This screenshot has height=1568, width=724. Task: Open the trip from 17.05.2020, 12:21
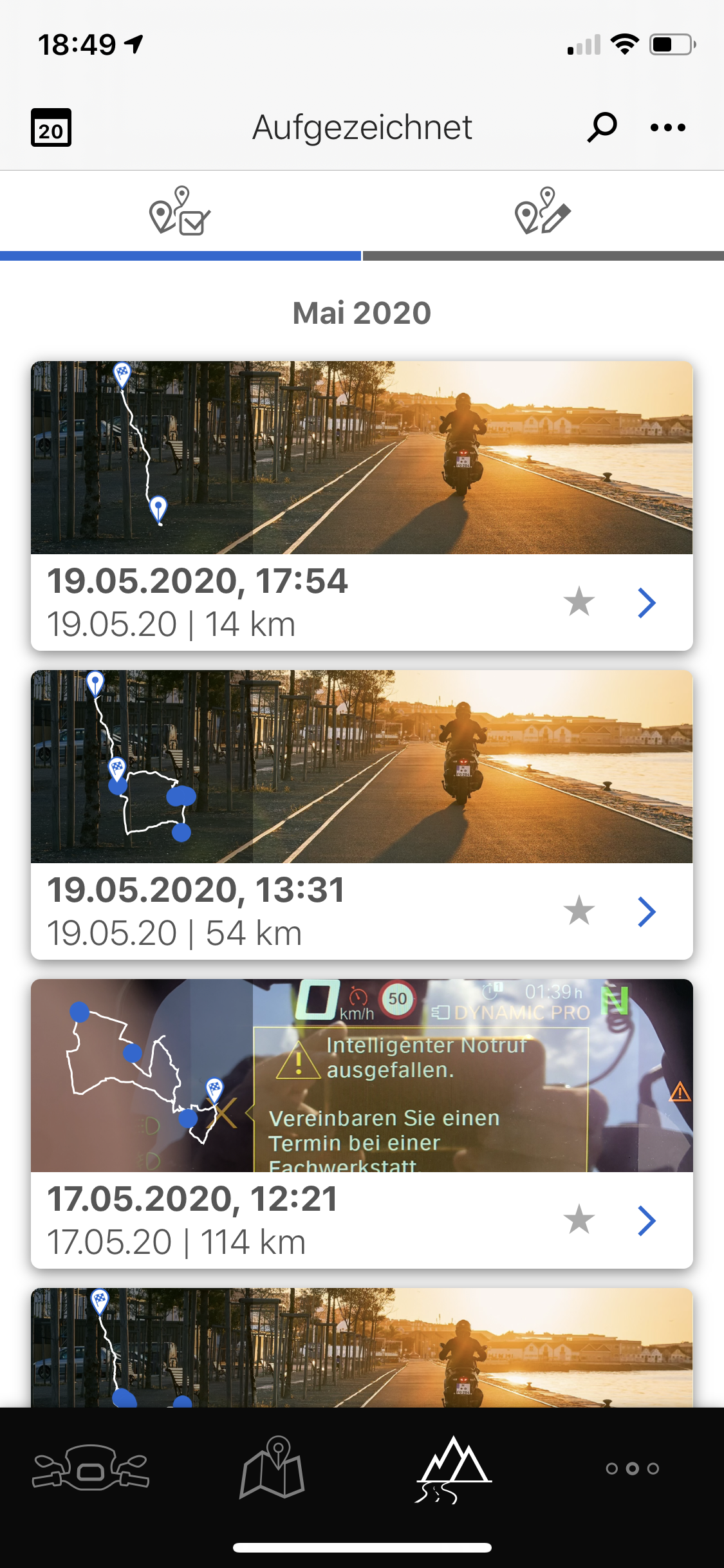(257, 1220)
